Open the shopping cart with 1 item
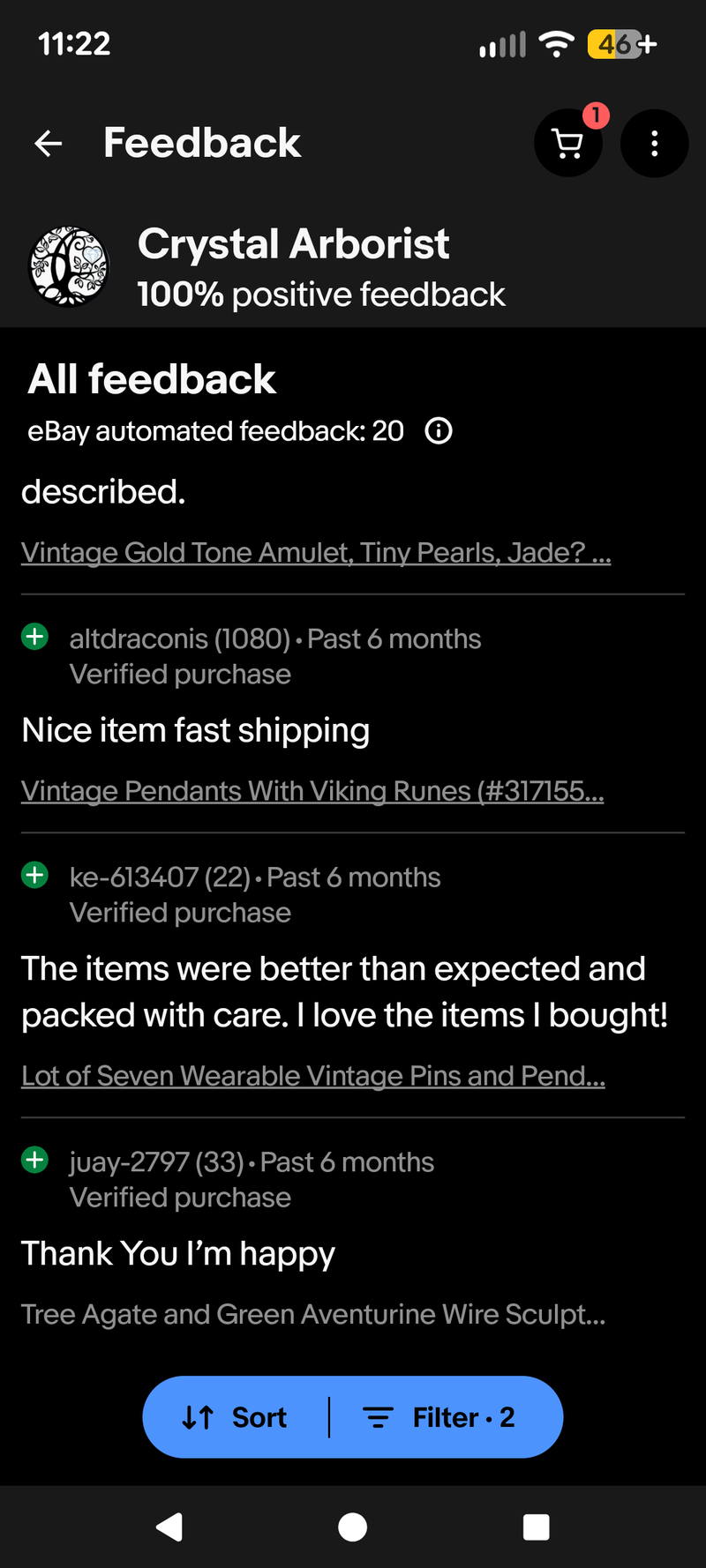 coord(568,143)
